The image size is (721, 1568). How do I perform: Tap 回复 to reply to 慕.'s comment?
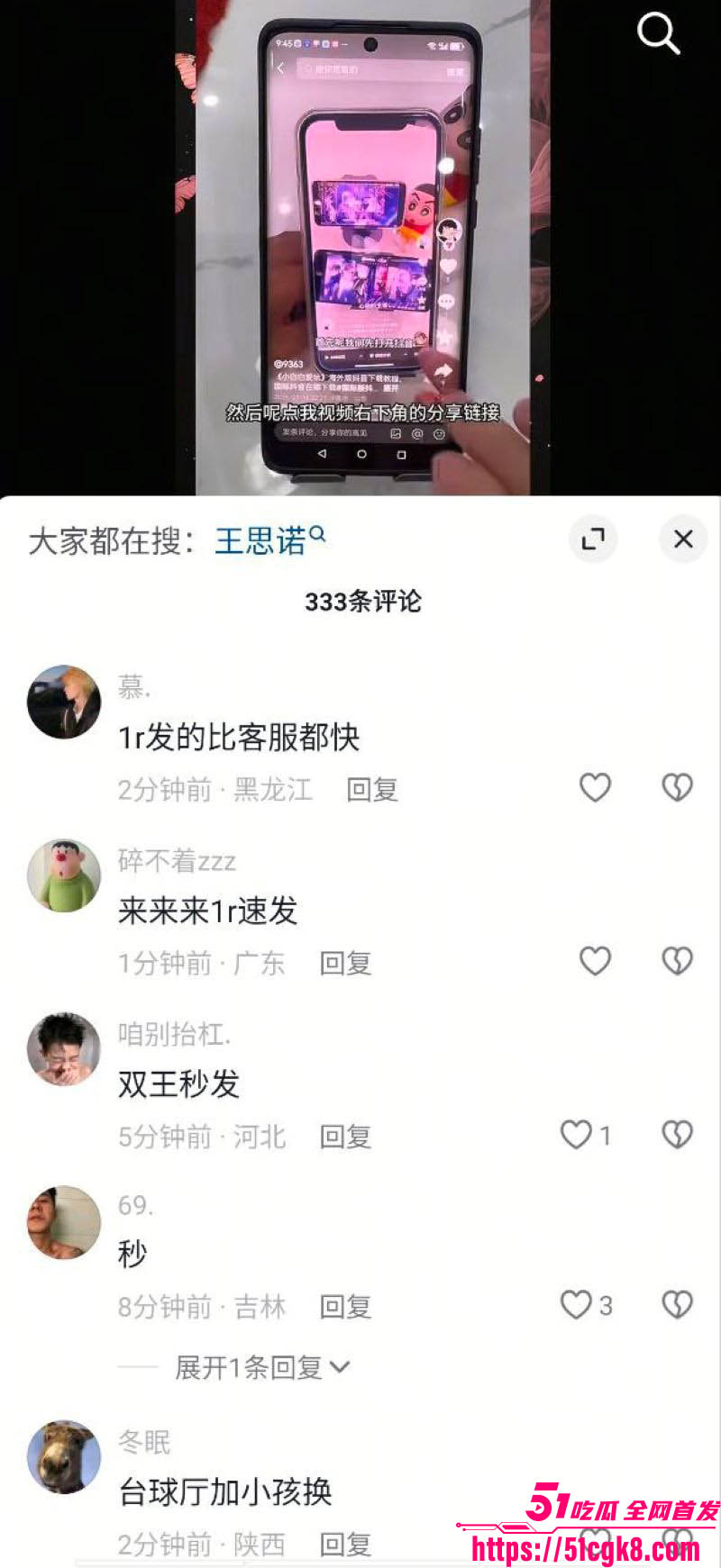point(374,789)
